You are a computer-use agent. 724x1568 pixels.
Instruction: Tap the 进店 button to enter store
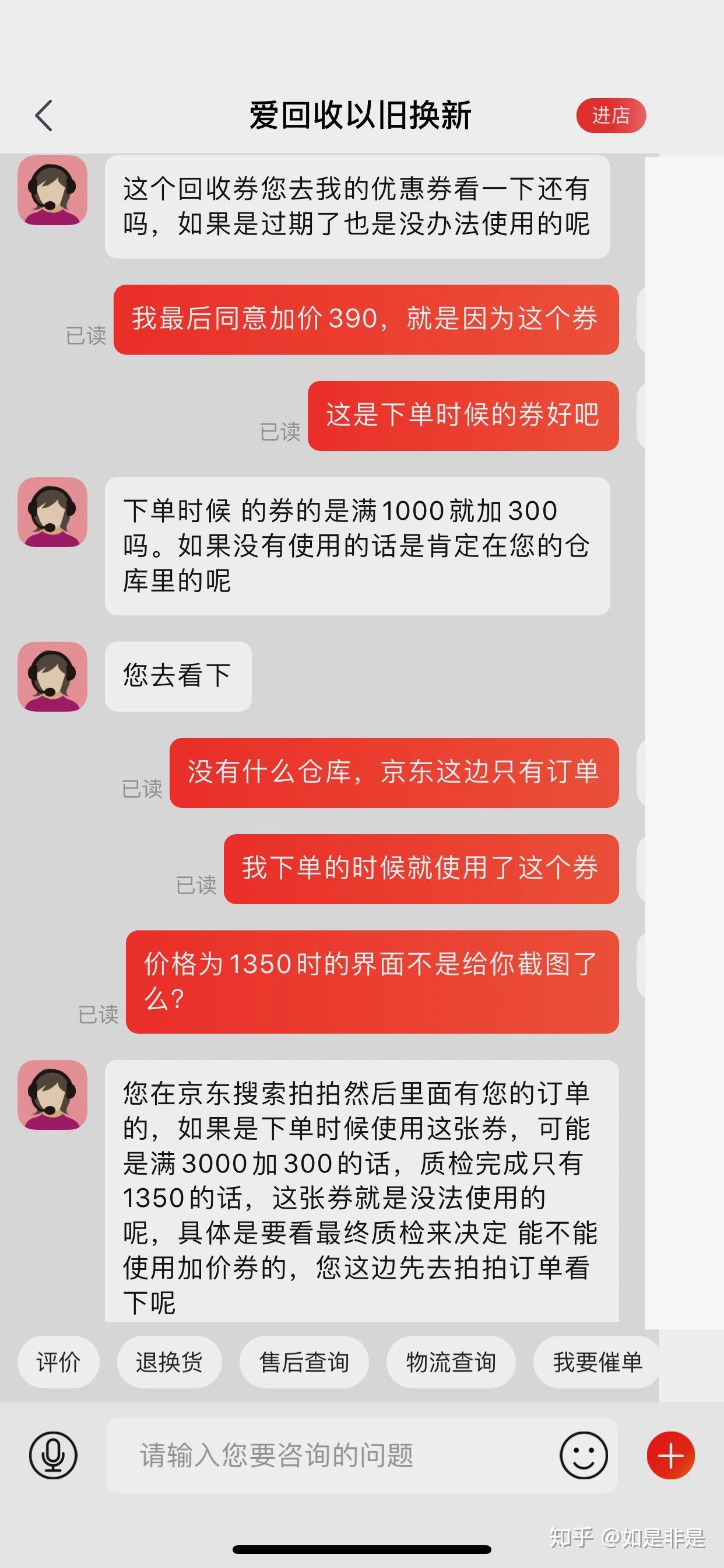[610, 115]
